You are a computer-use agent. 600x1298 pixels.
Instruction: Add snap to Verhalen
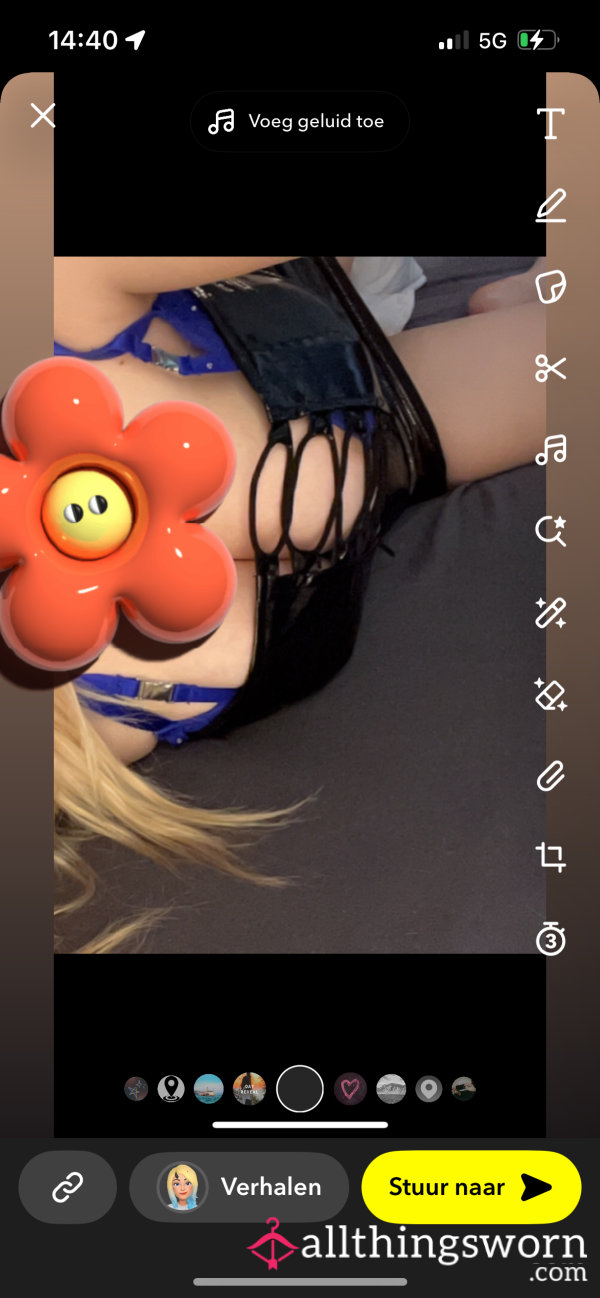(240, 1187)
